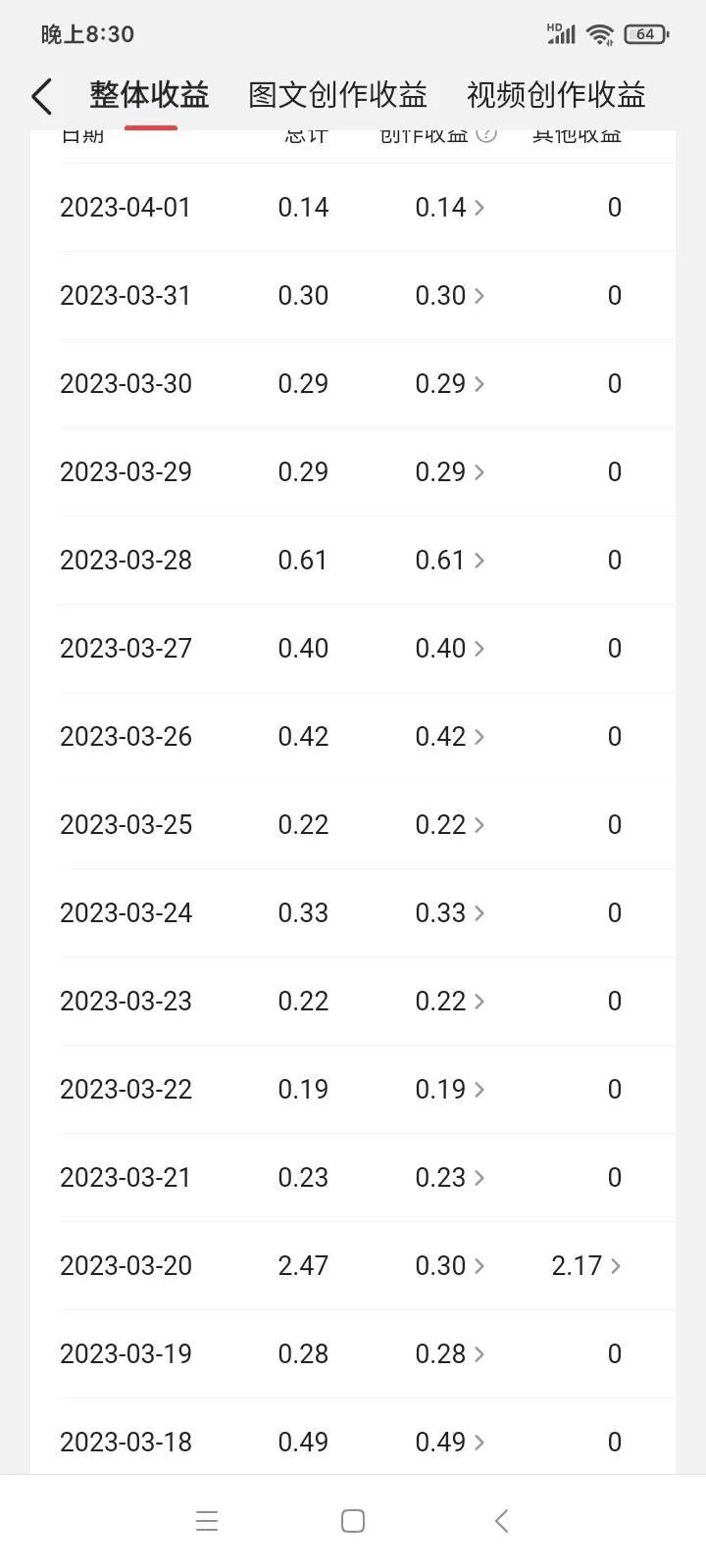Image resolution: width=706 pixels, height=1568 pixels.
Task: Select the 整体收益 tab
Action: pyautogui.click(x=149, y=95)
